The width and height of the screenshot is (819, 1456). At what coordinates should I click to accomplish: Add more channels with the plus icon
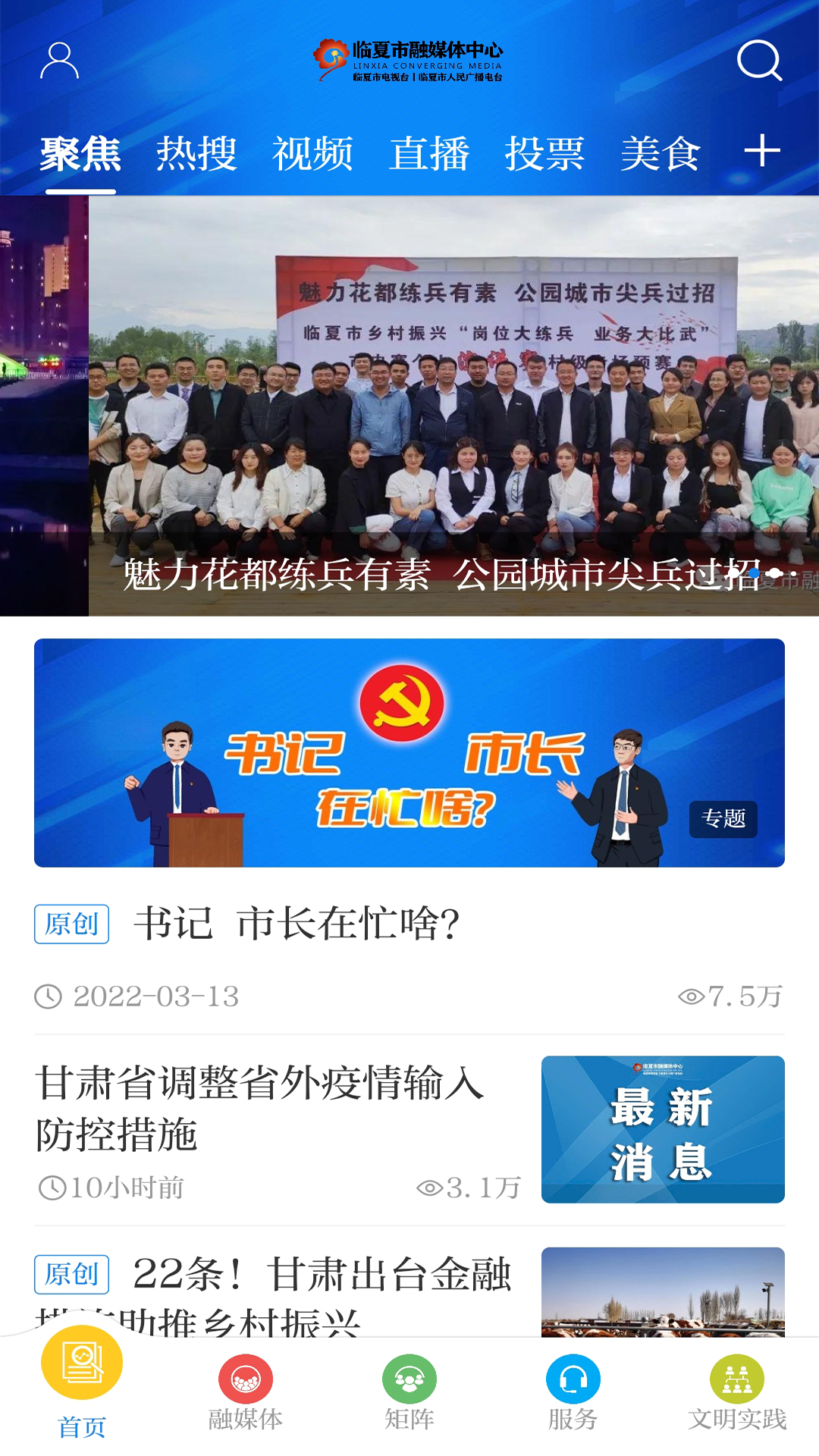coord(762,151)
